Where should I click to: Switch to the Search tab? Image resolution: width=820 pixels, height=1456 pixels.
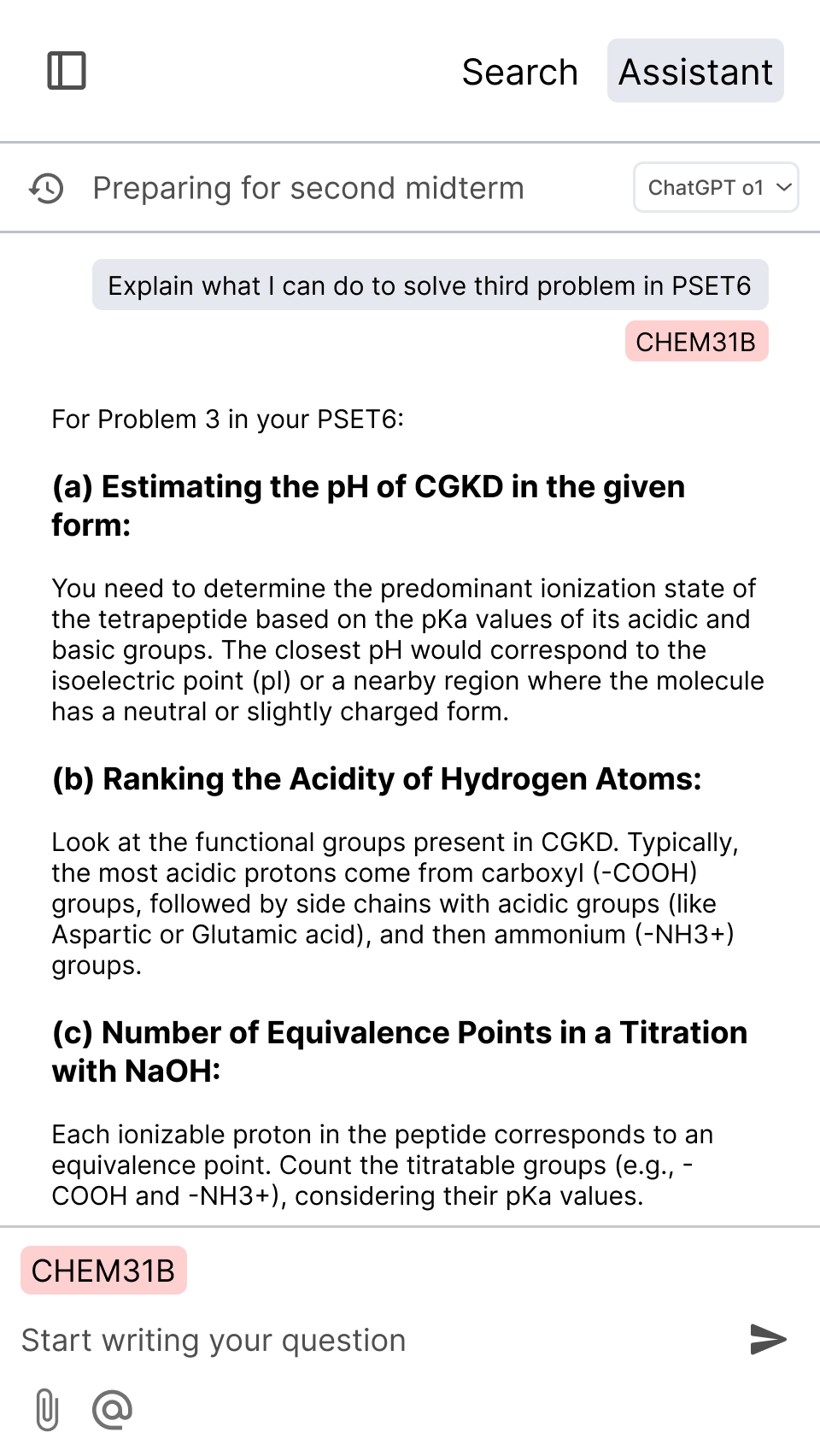tap(519, 72)
